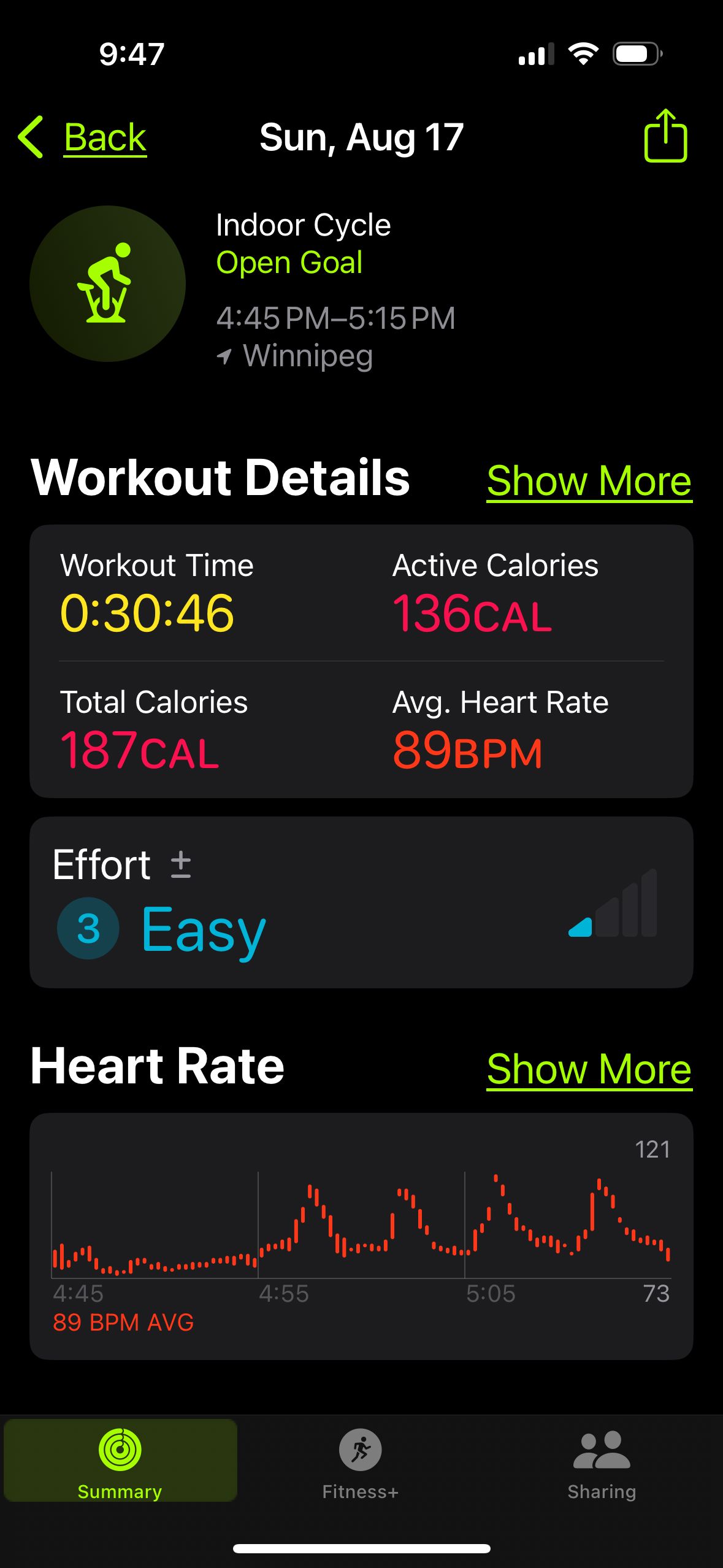Show more Workout Details
The height and width of the screenshot is (1568, 723).
589,480
